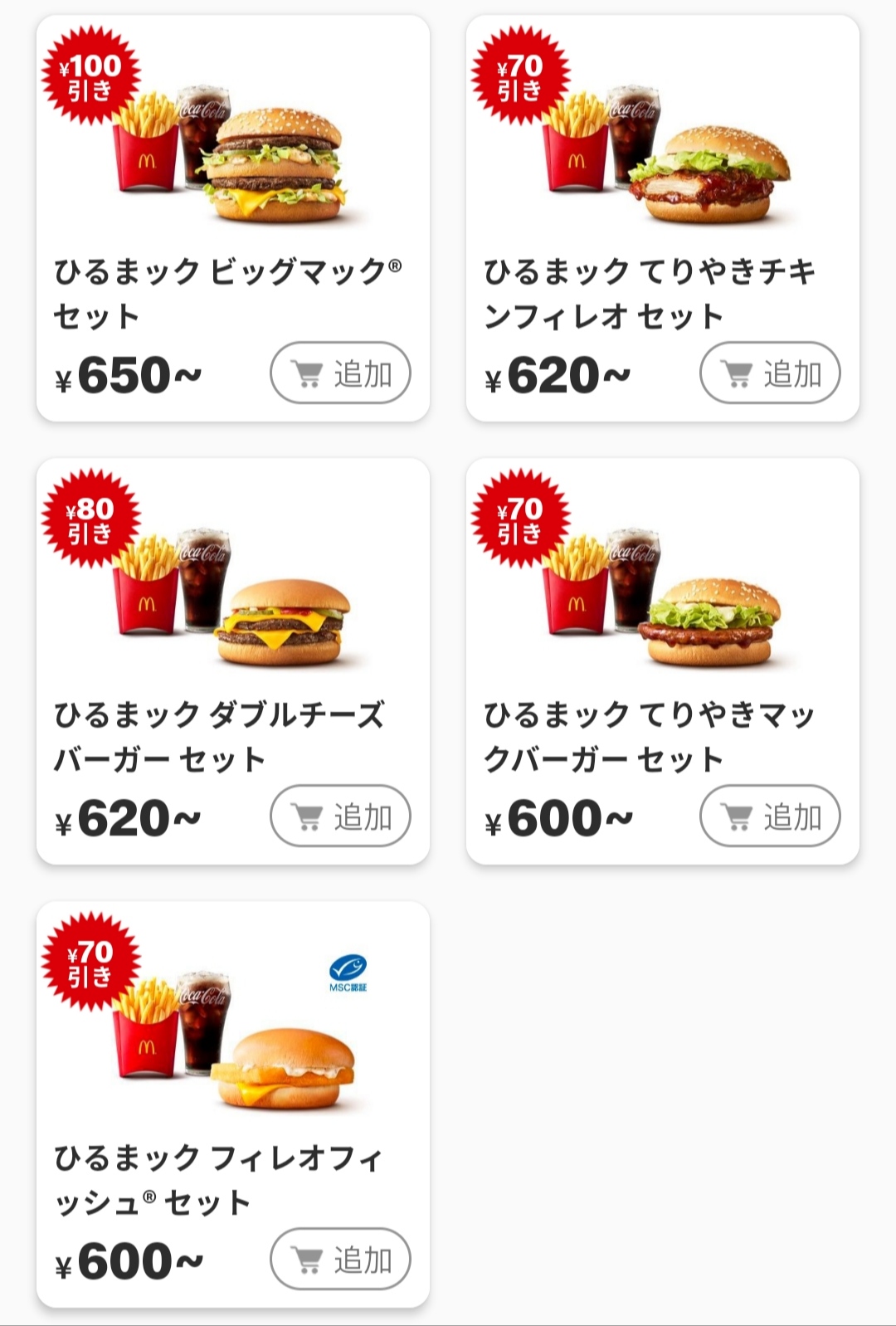Add ひるマック フィレオフィッシュ セット to cart
This screenshot has height=1326, width=896.
[340, 1260]
